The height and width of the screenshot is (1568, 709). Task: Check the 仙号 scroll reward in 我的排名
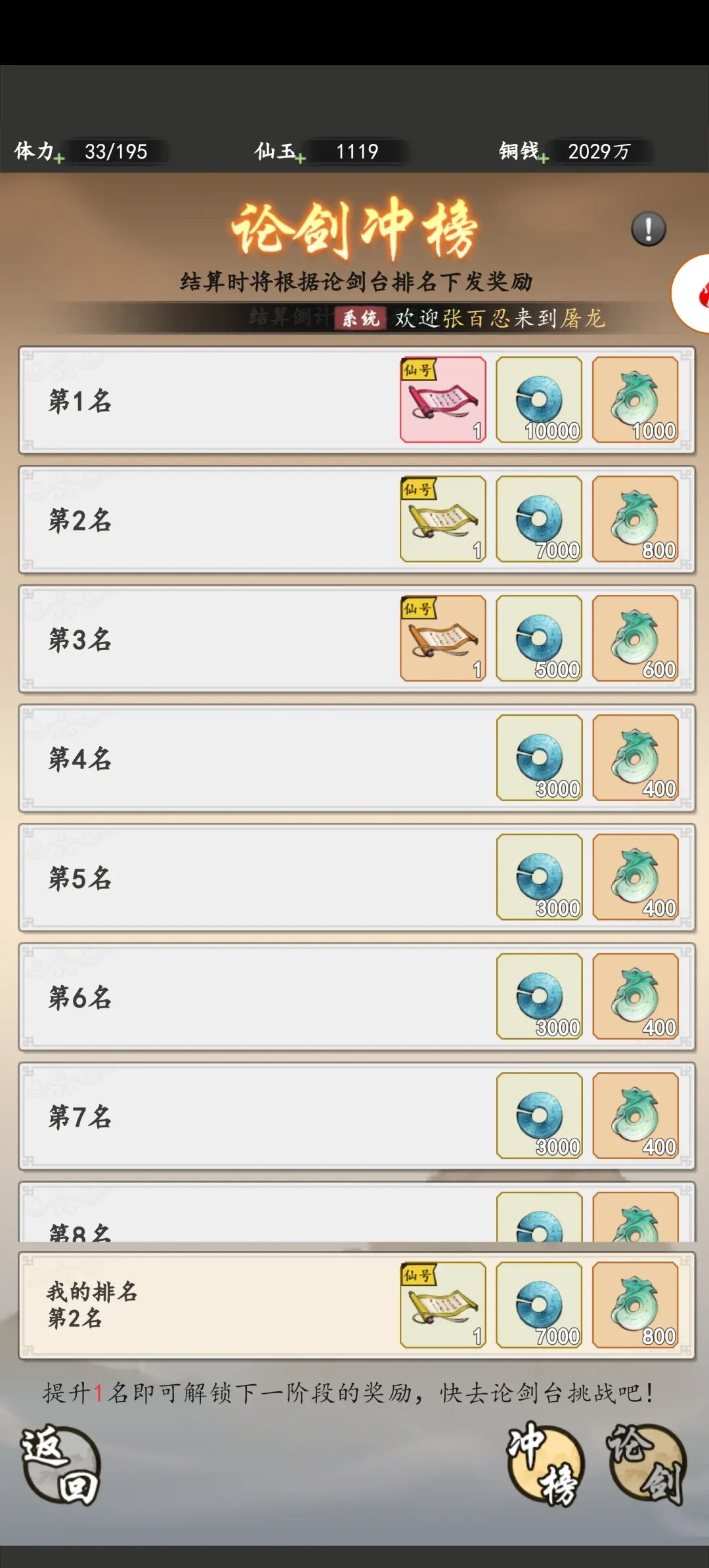coord(443,1305)
